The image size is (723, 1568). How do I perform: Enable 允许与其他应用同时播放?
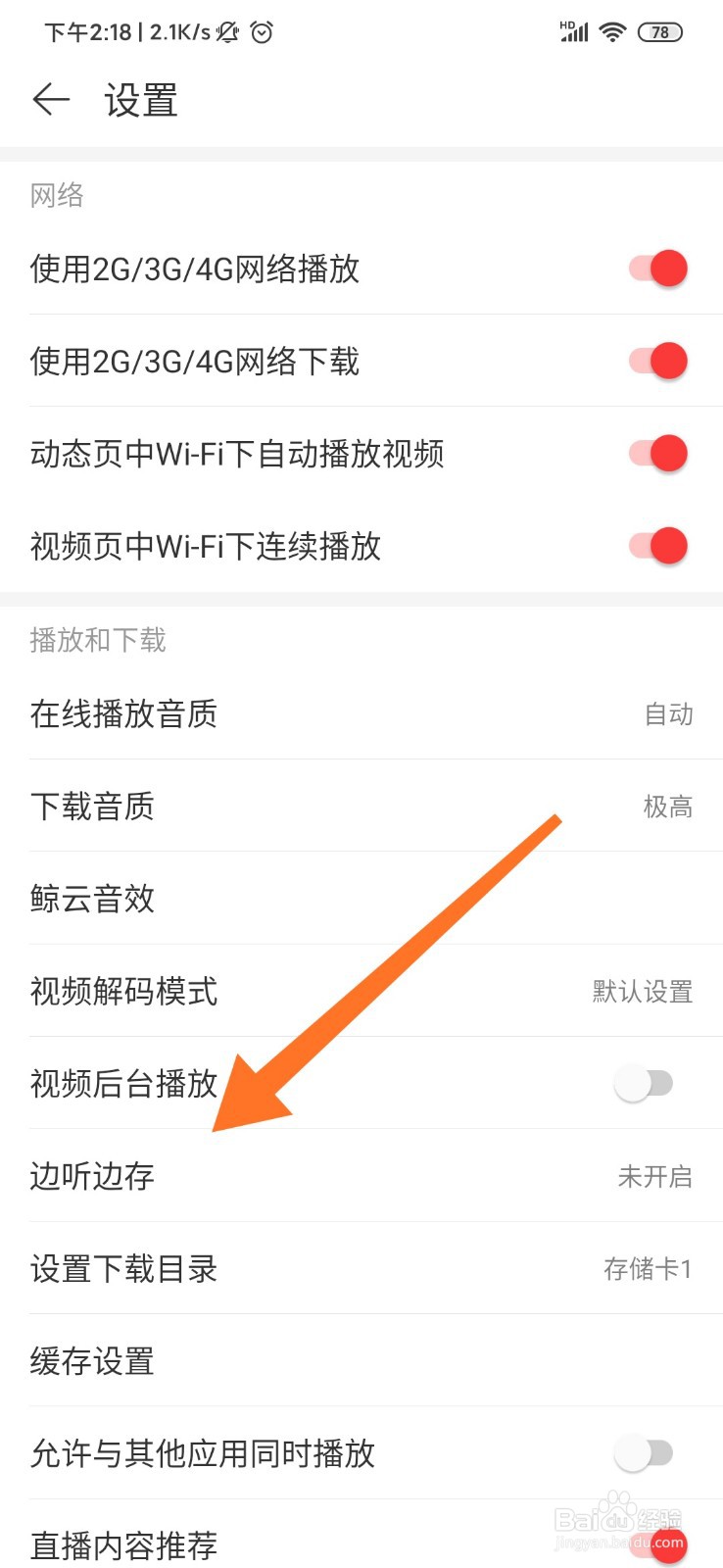click(645, 1453)
